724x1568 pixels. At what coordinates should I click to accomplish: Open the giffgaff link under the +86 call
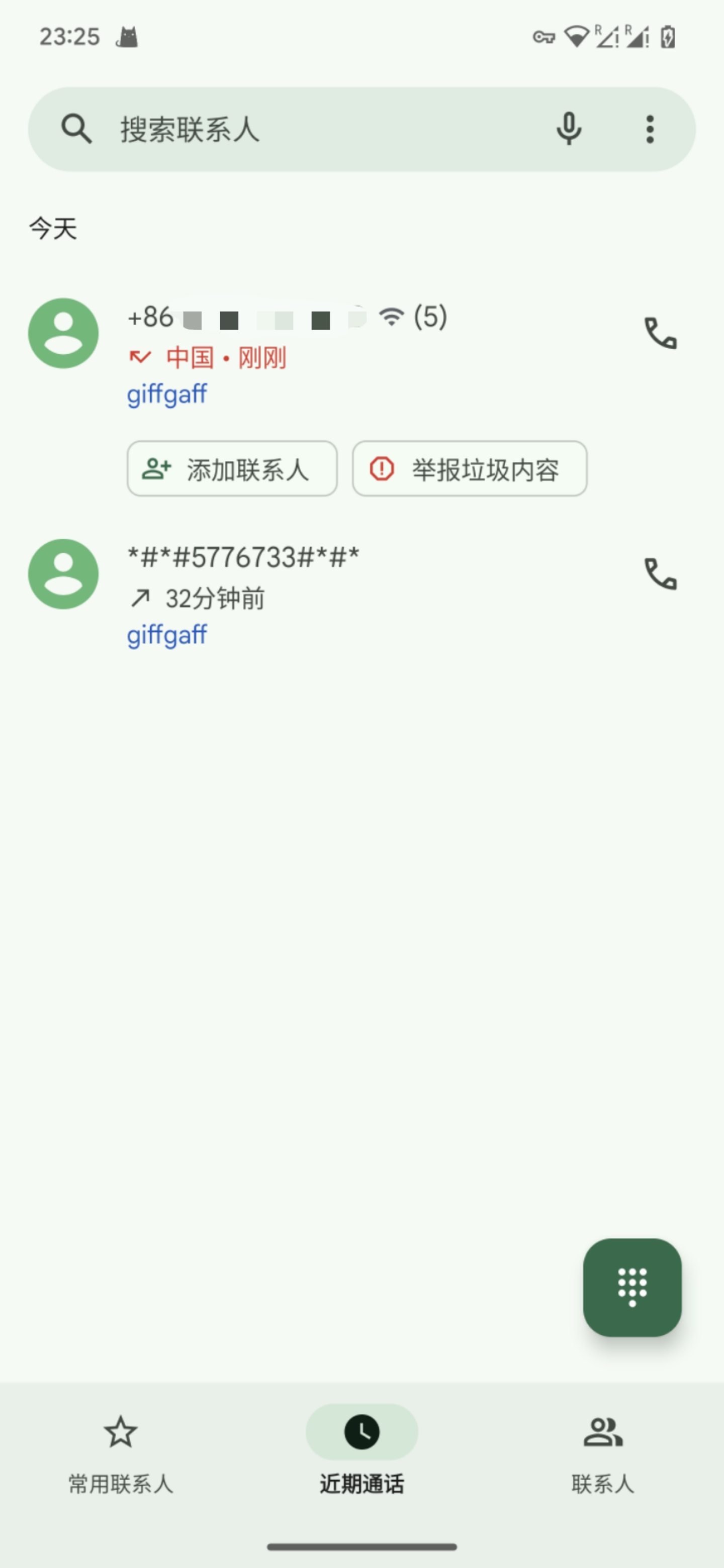[167, 394]
